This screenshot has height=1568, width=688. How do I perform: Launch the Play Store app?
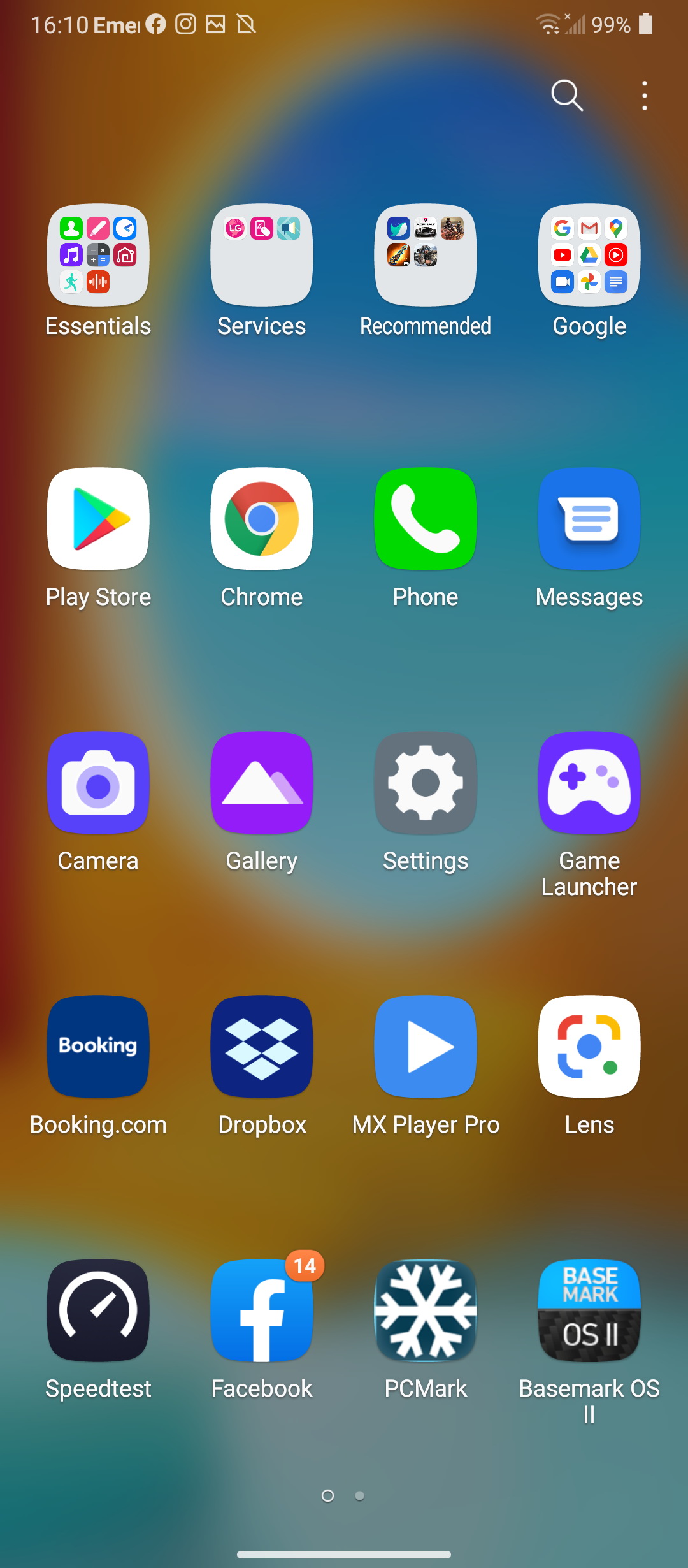(x=98, y=519)
